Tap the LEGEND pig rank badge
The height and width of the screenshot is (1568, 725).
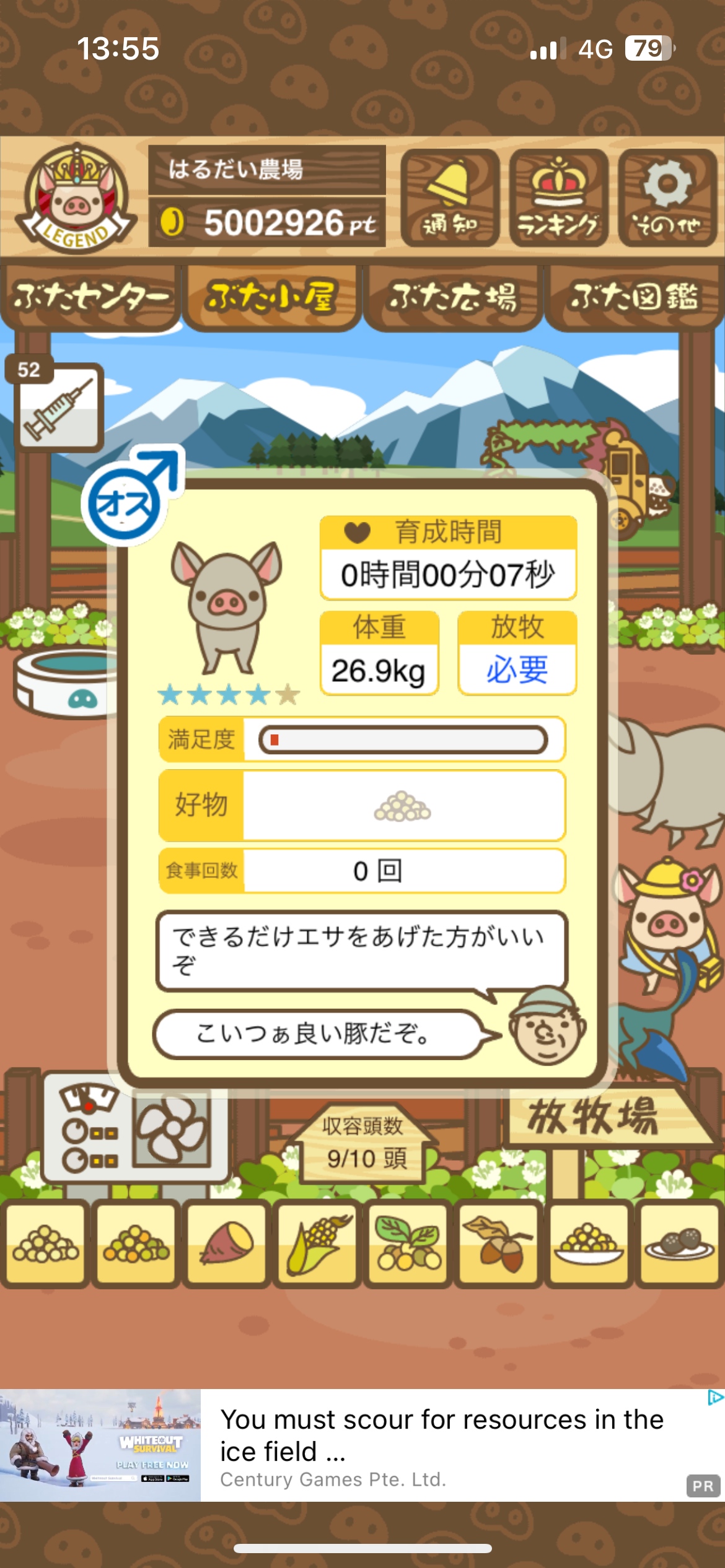pos(76,198)
